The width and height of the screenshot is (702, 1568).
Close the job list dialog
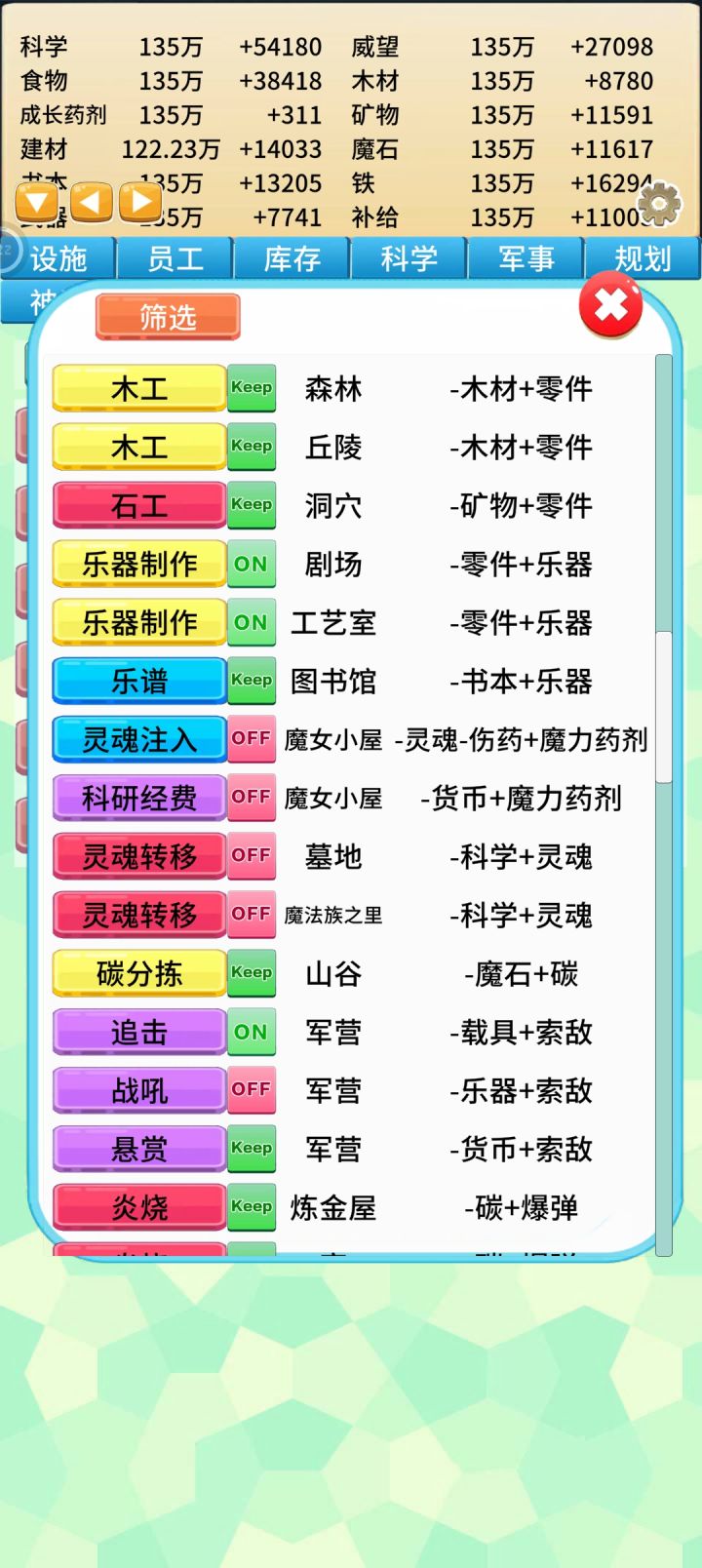click(610, 306)
